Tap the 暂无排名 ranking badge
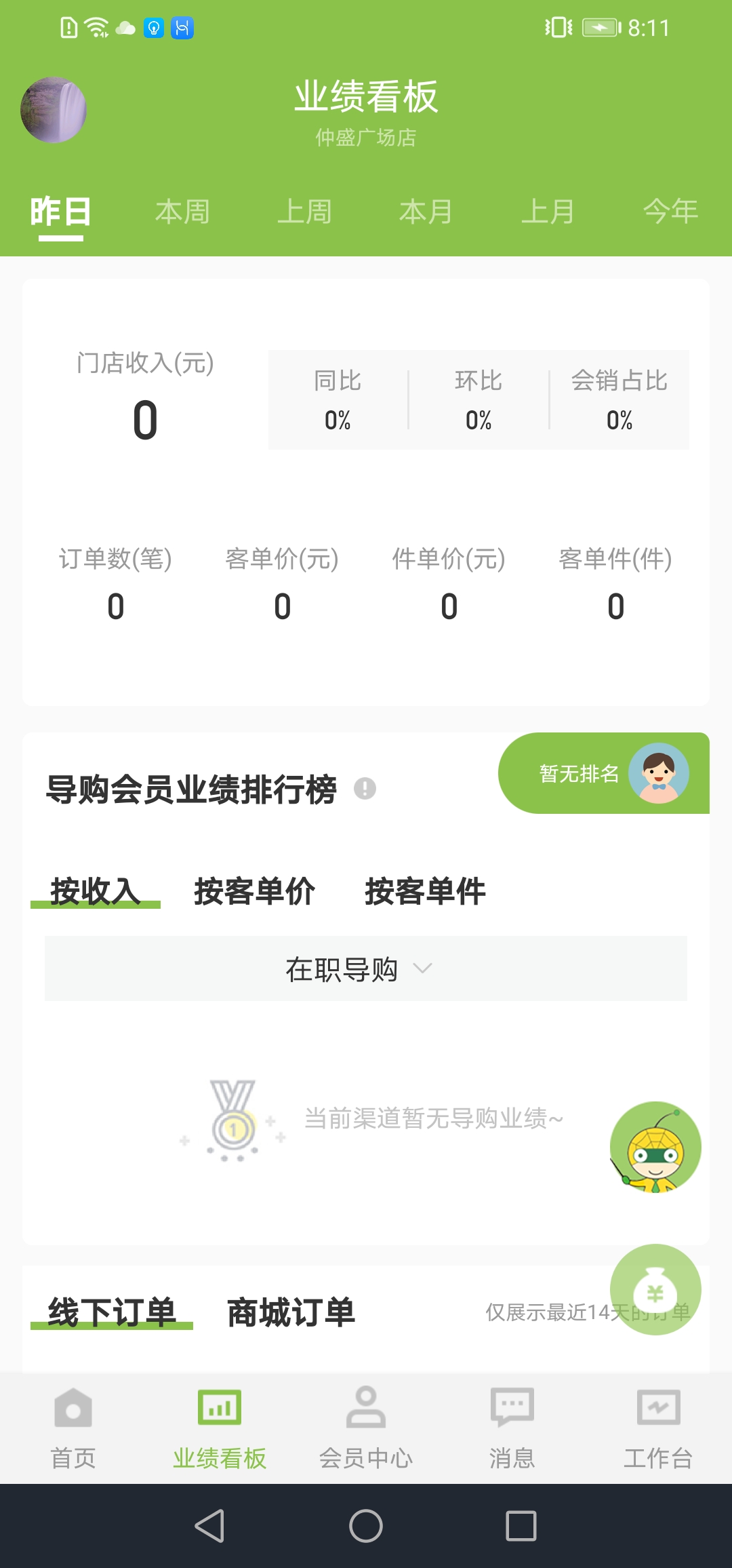The width and height of the screenshot is (732, 1568). coord(579,773)
